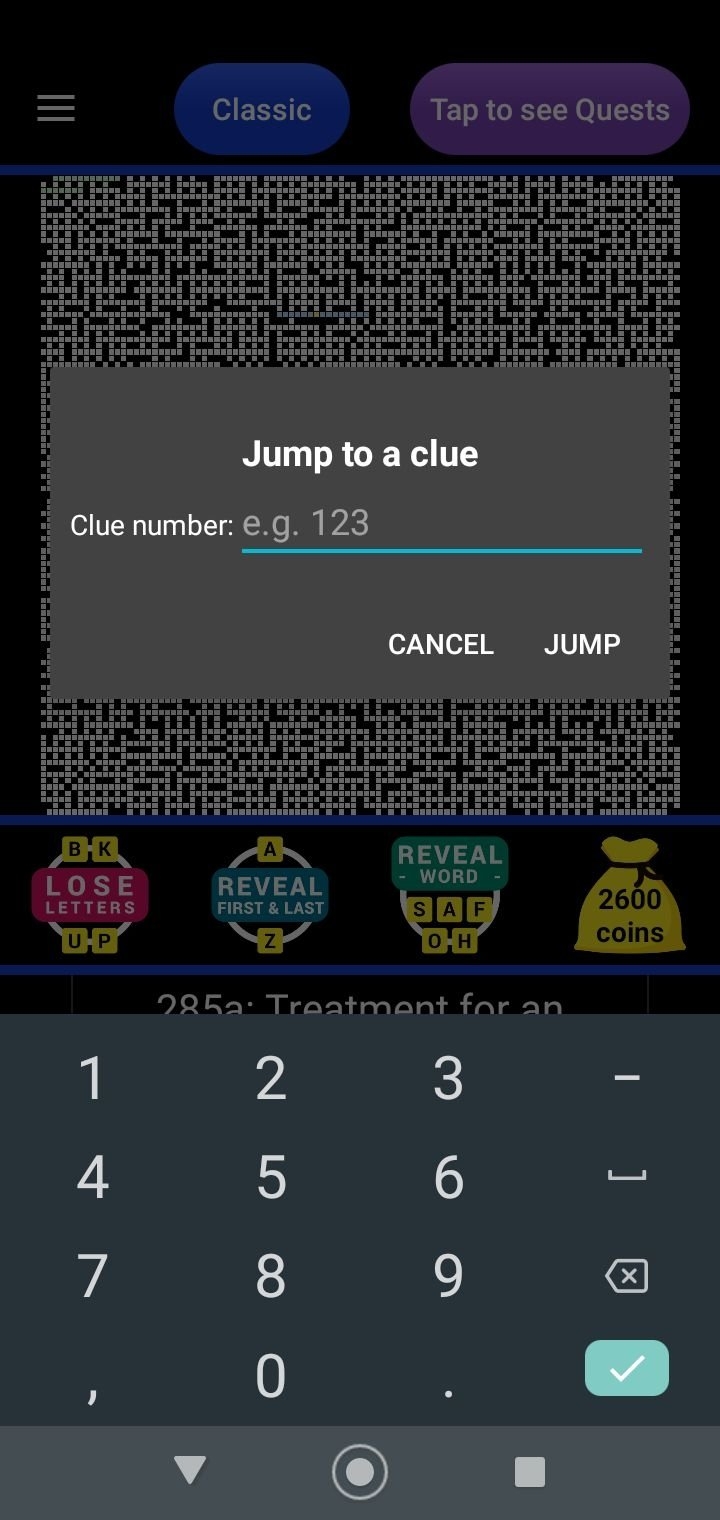Image resolution: width=720 pixels, height=1520 pixels.
Task: Use the Lose Letters power-up
Action: [x=90, y=895]
